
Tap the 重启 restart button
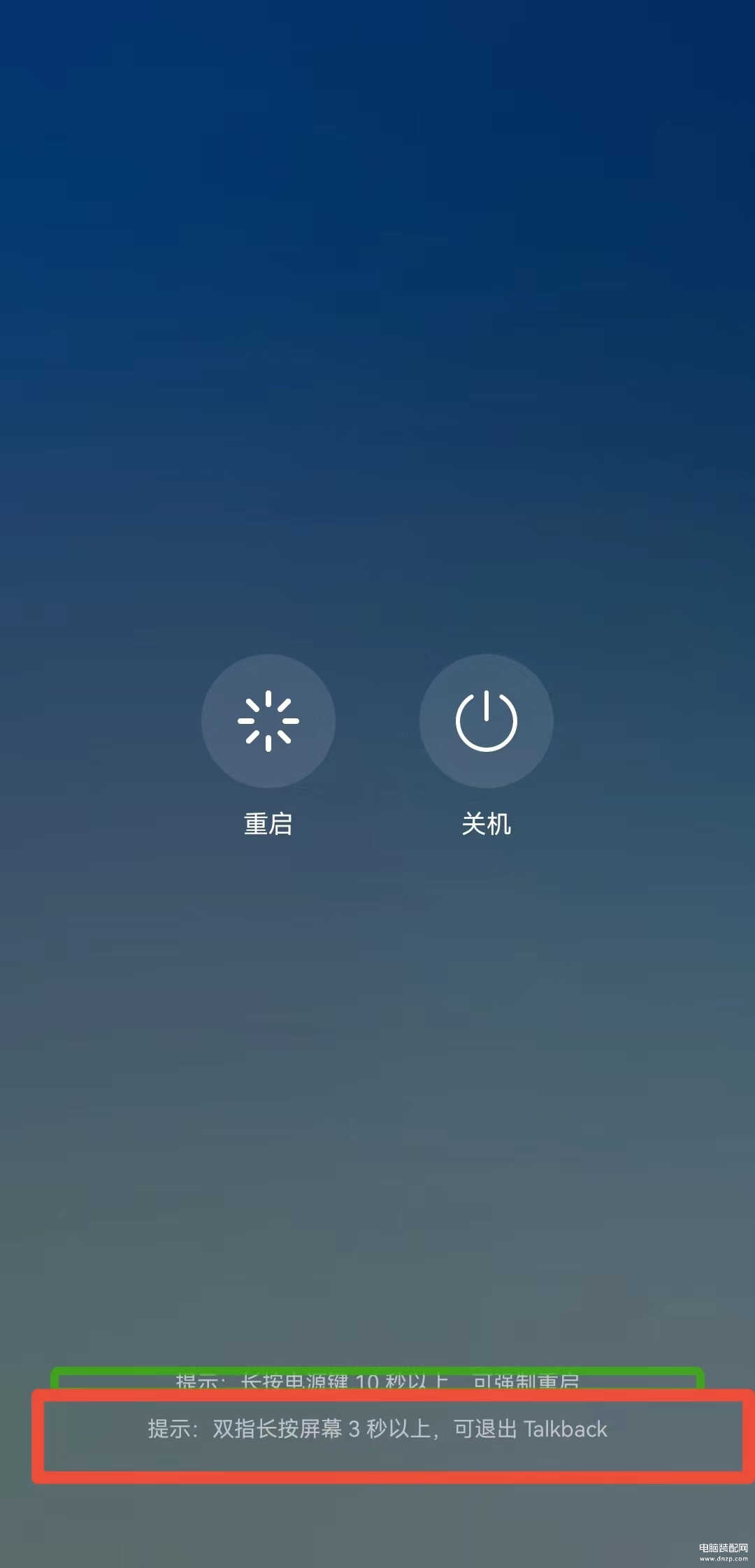pyautogui.click(x=268, y=721)
